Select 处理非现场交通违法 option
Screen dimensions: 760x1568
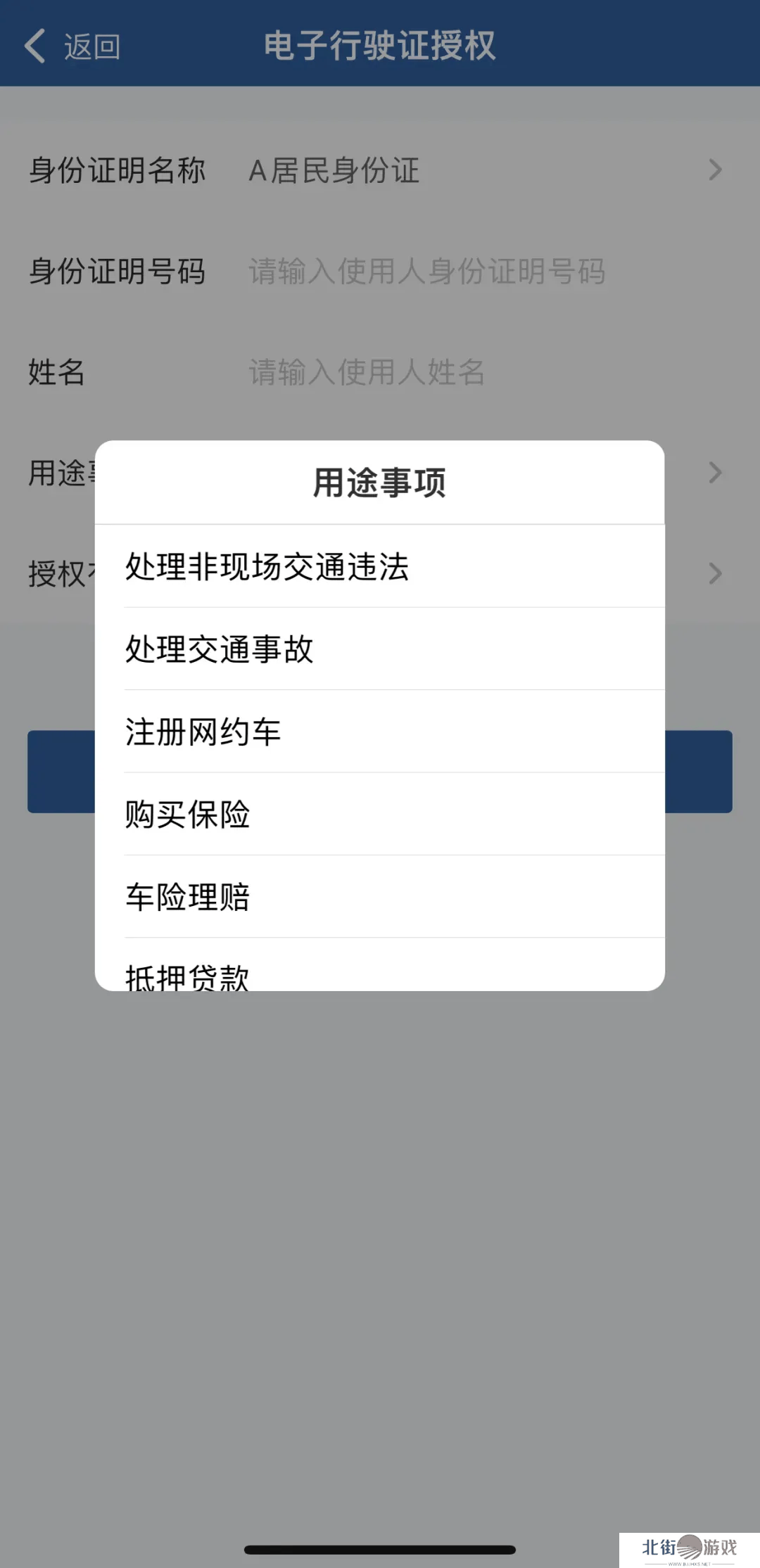click(380, 566)
